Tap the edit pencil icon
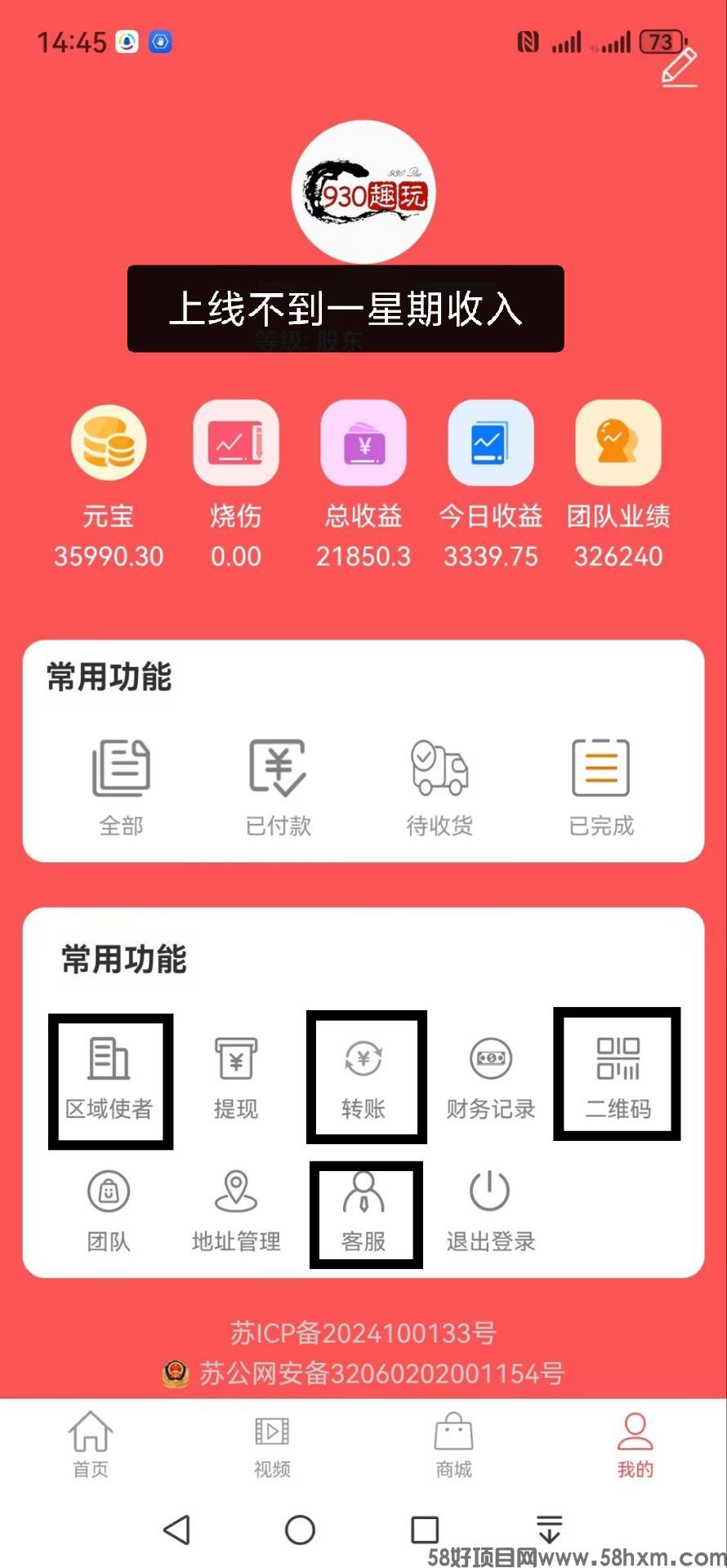This screenshot has width=727, height=1568. [x=679, y=67]
